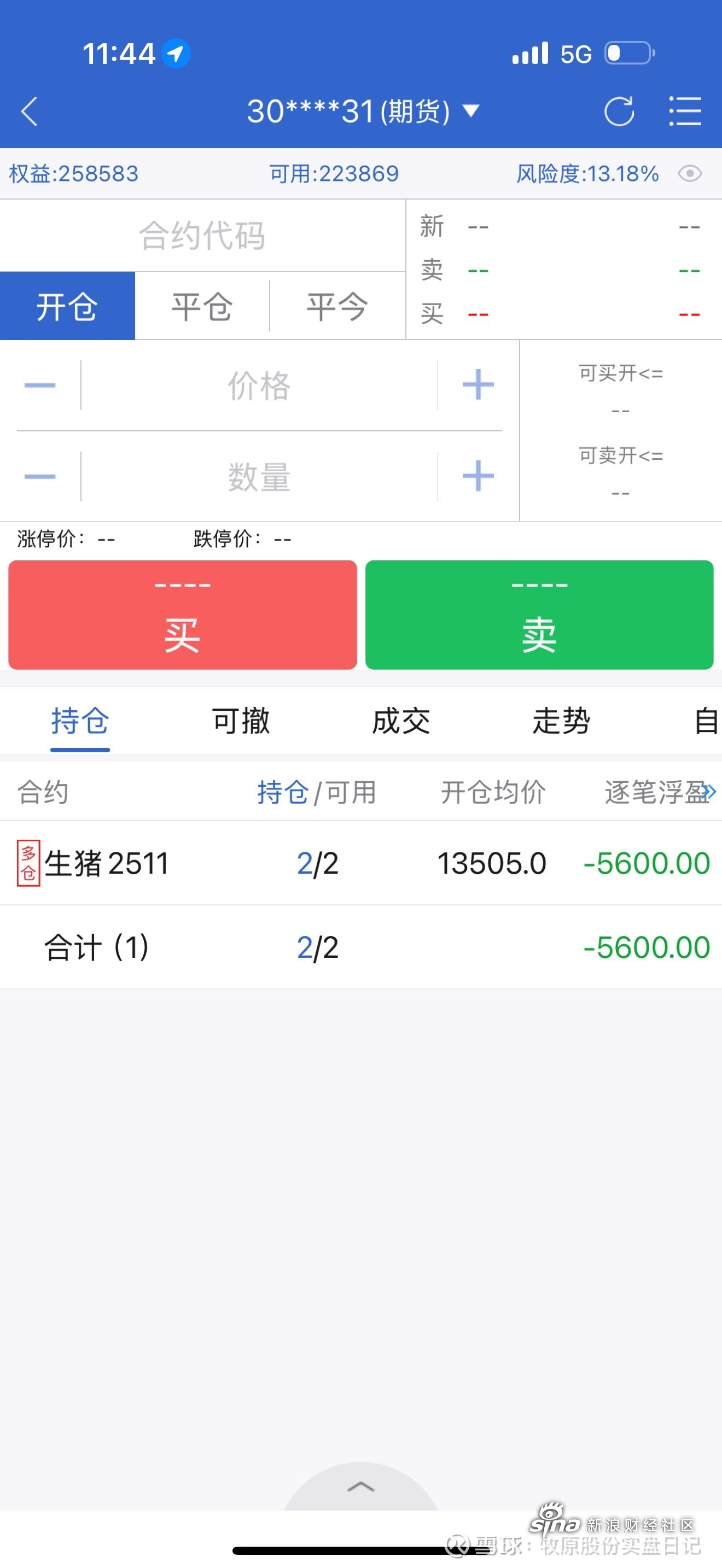
Task: Hide account figures with the eye icon
Action: pos(690,173)
